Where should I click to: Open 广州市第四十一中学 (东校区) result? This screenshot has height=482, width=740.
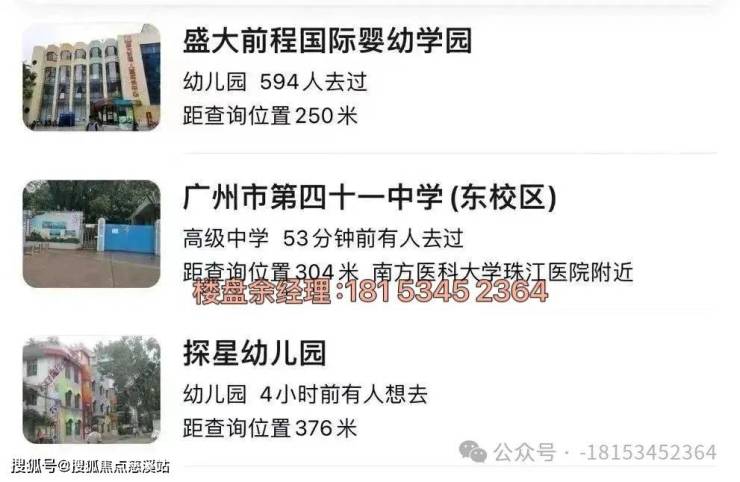click(x=370, y=198)
